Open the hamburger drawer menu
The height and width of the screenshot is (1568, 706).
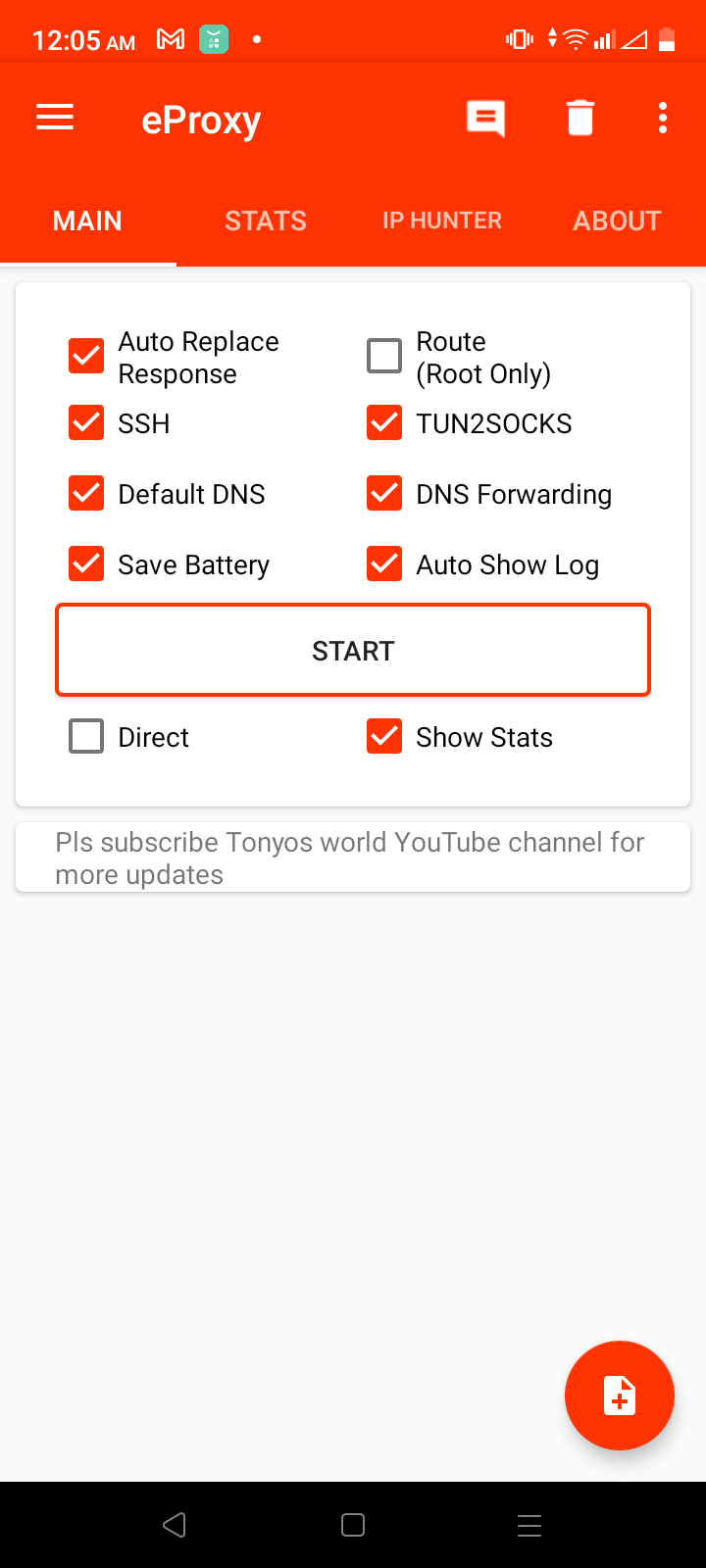(x=55, y=119)
